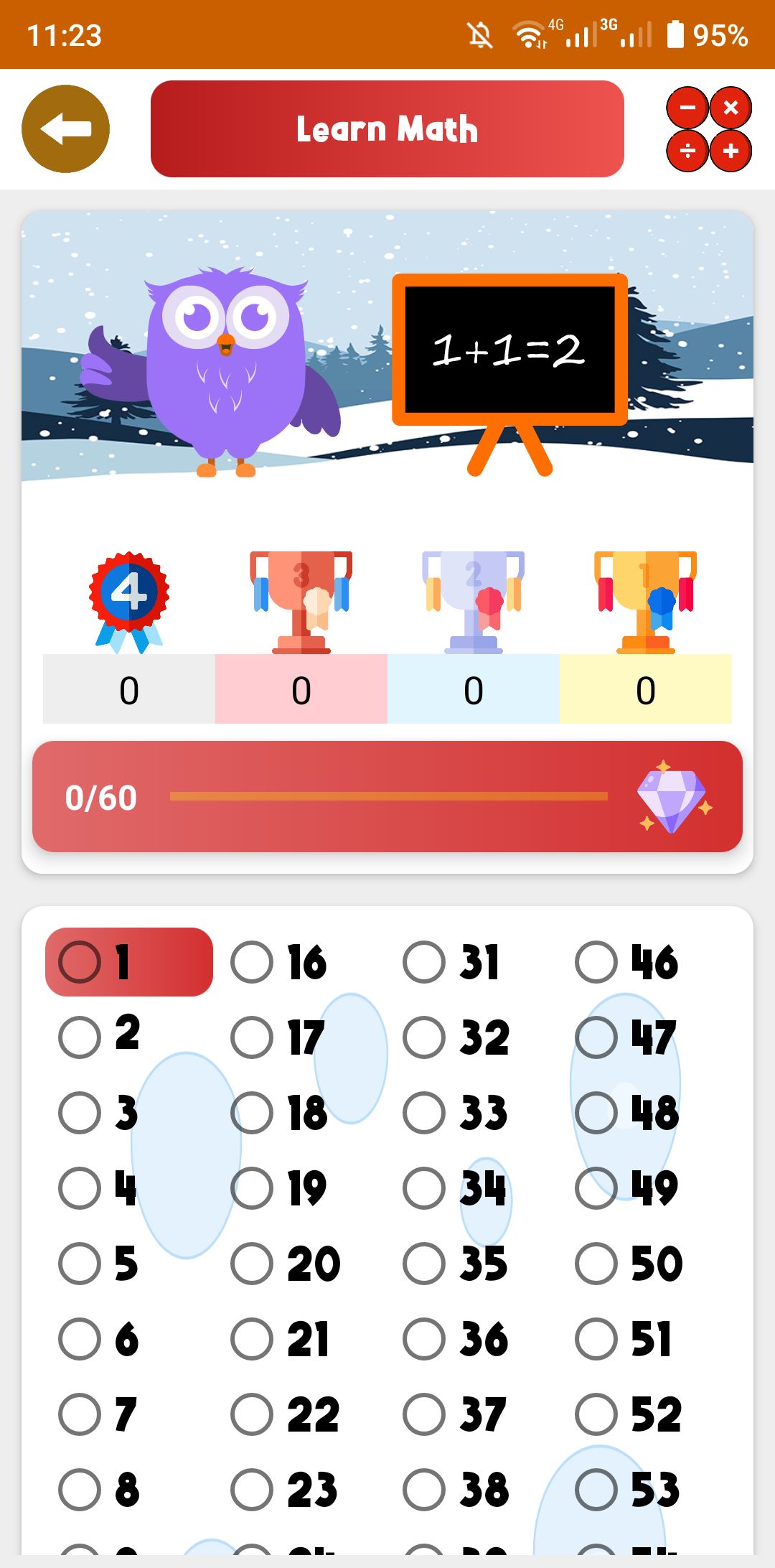Select level 20
The image size is (775, 1568).
[252, 1264]
